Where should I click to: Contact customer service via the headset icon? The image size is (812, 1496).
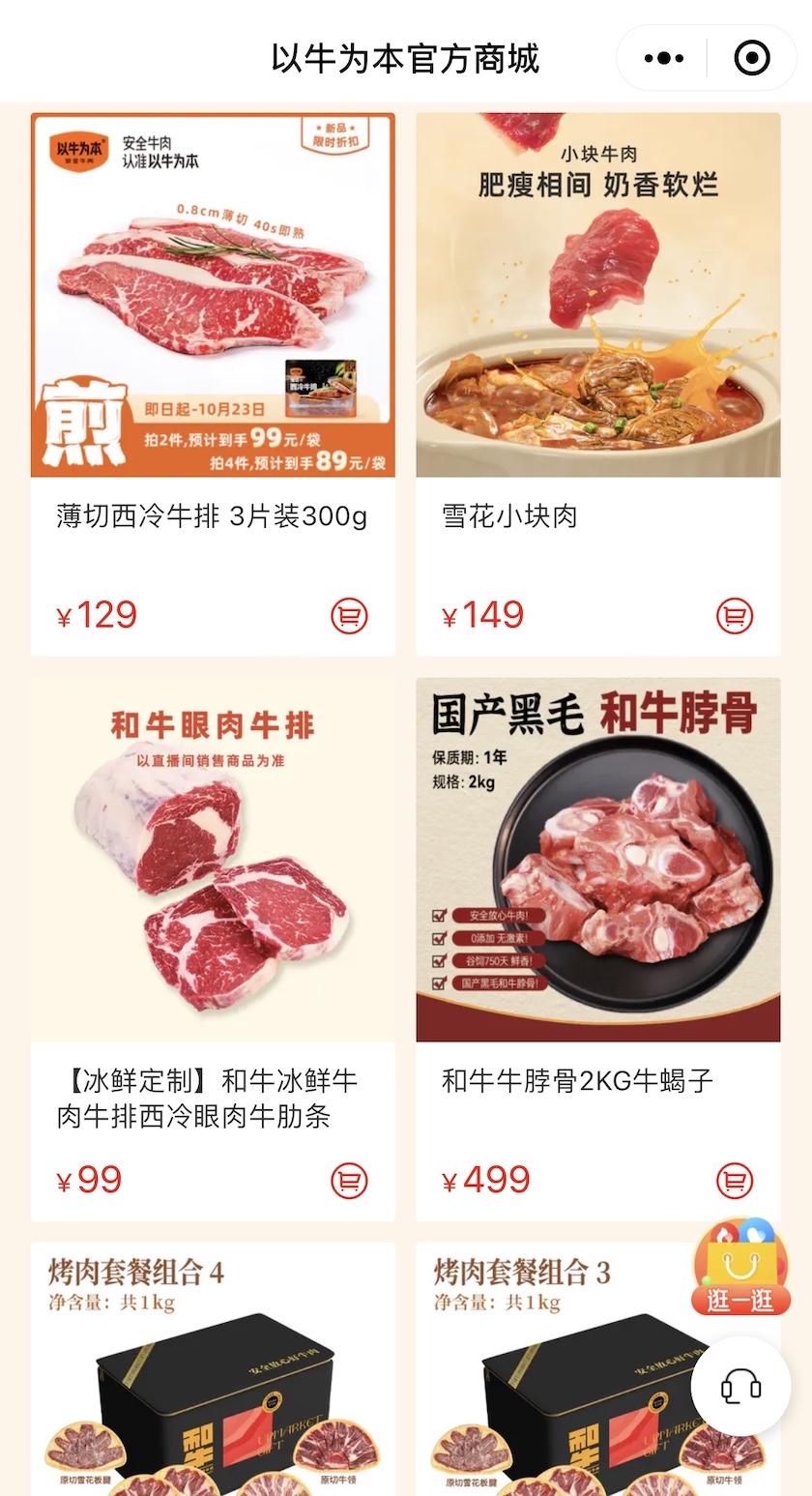[x=740, y=1387]
